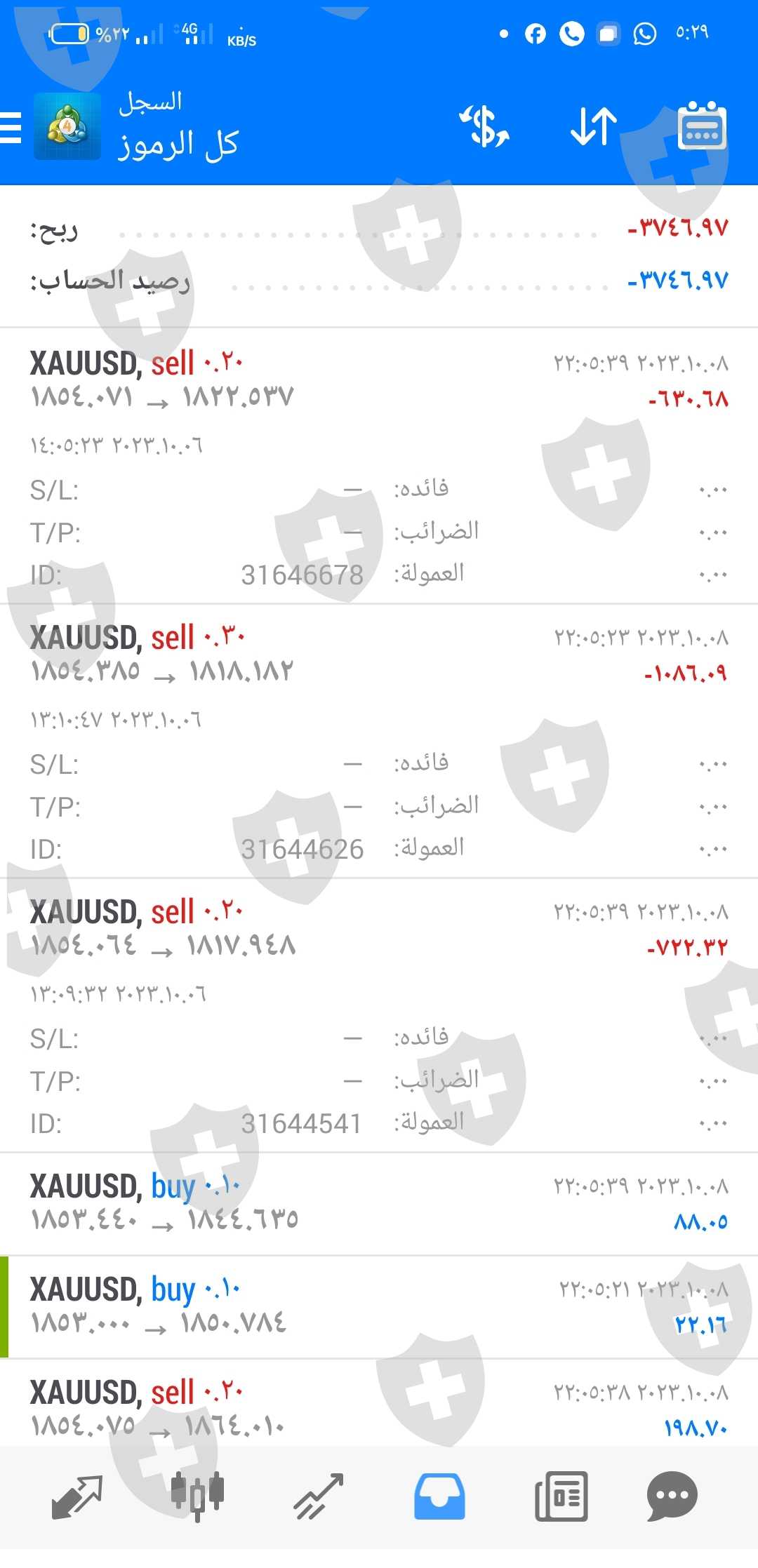Switch to the Chart candlestick tab

click(x=198, y=1496)
